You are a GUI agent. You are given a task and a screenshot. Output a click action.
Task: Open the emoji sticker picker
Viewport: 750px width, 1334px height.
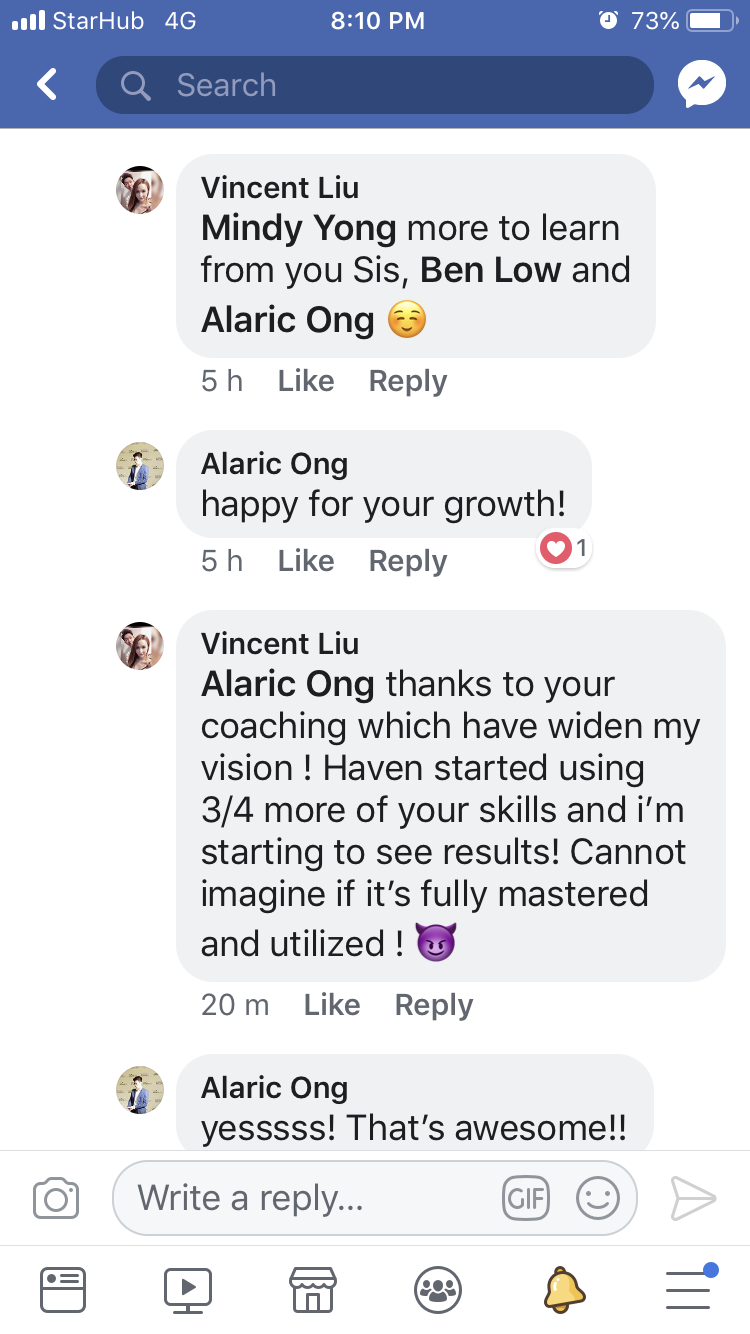[598, 1197]
